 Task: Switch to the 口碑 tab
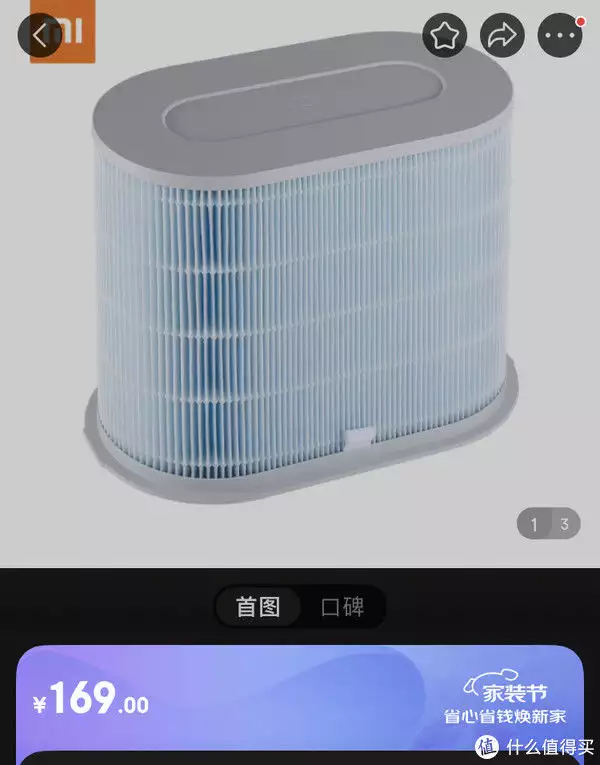[342, 607]
